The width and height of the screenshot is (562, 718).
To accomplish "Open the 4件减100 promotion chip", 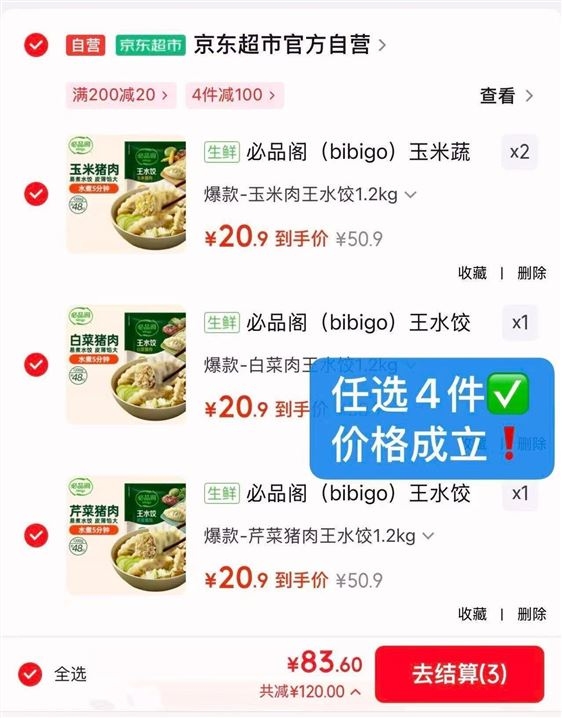I will point(235,95).
